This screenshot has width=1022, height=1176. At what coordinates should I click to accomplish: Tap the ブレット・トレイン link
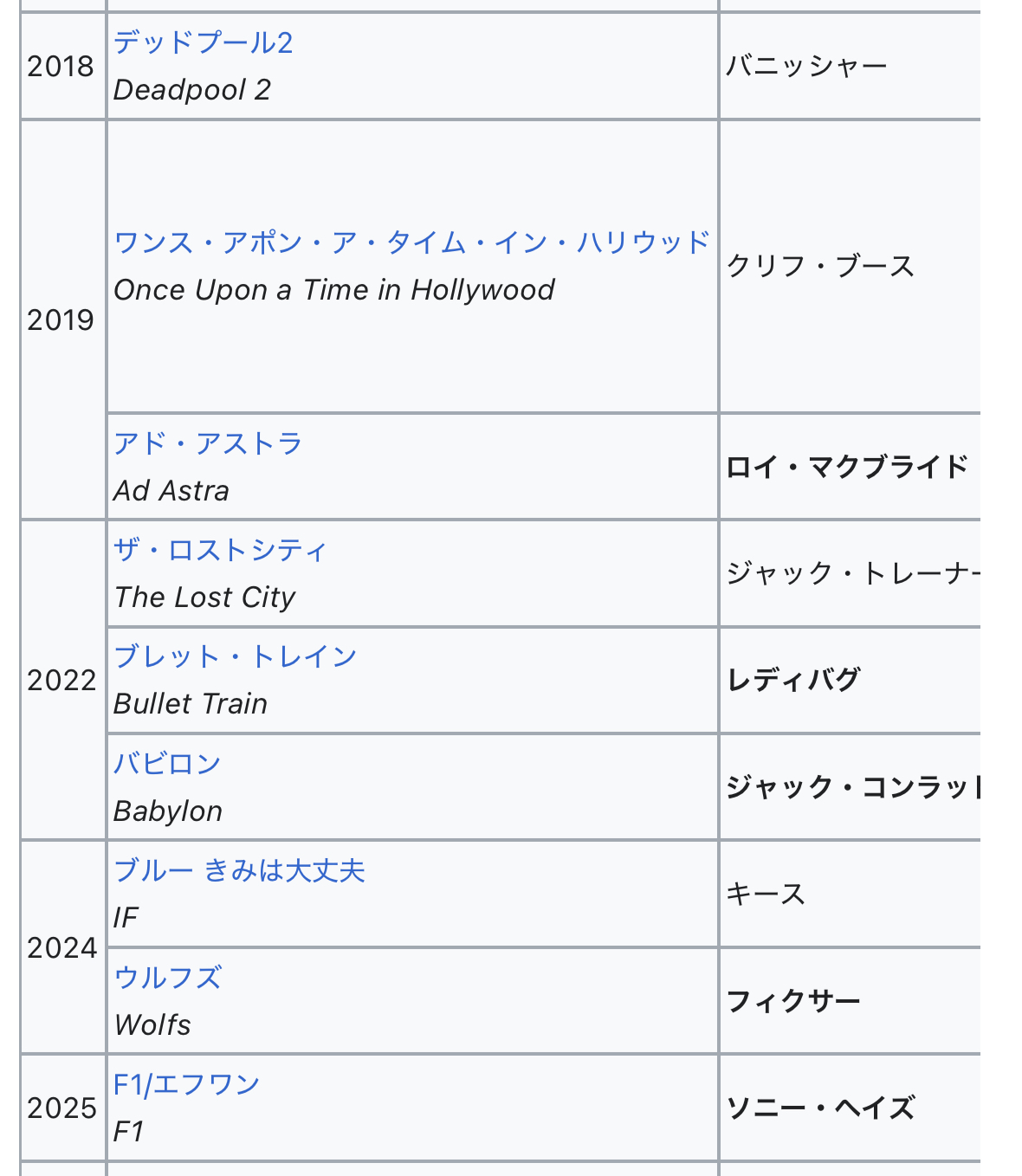[x=235, y=656]
